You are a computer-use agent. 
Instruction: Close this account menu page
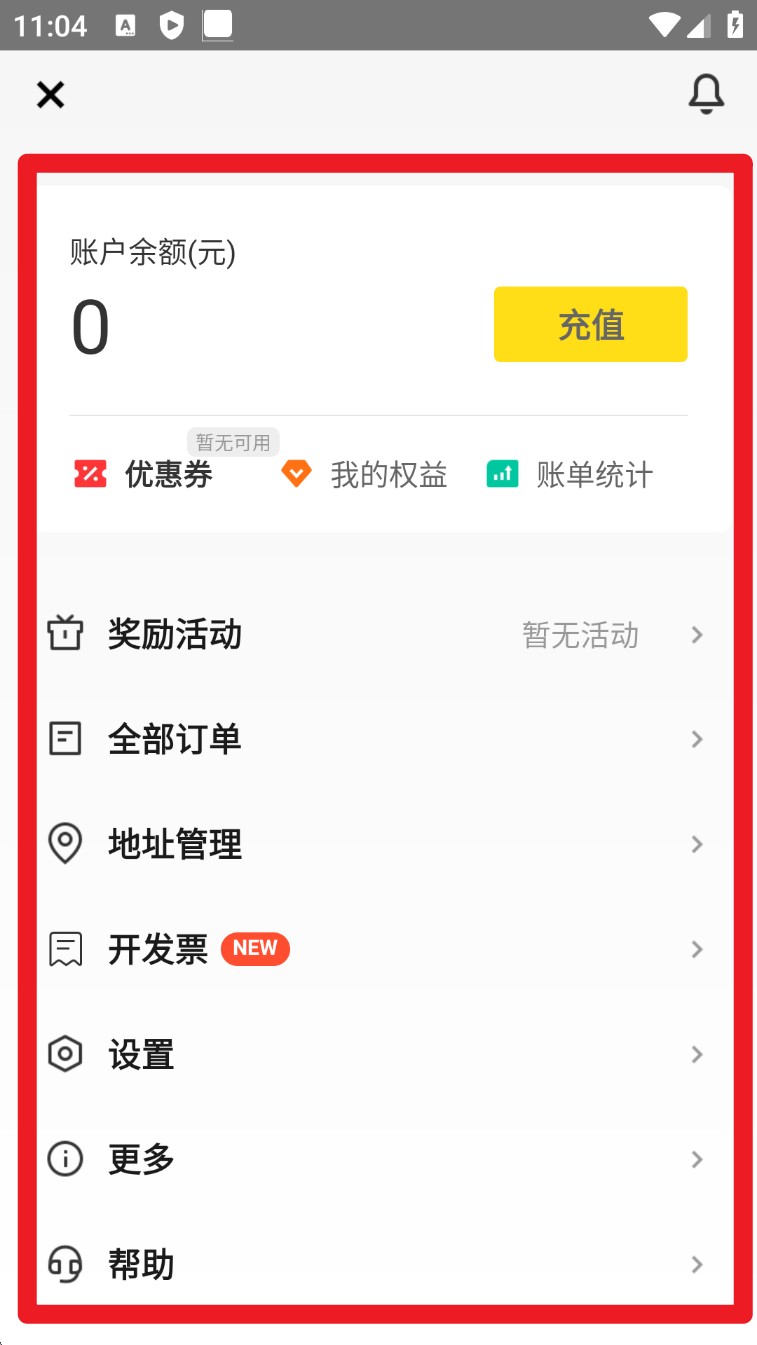click(50, 95)
